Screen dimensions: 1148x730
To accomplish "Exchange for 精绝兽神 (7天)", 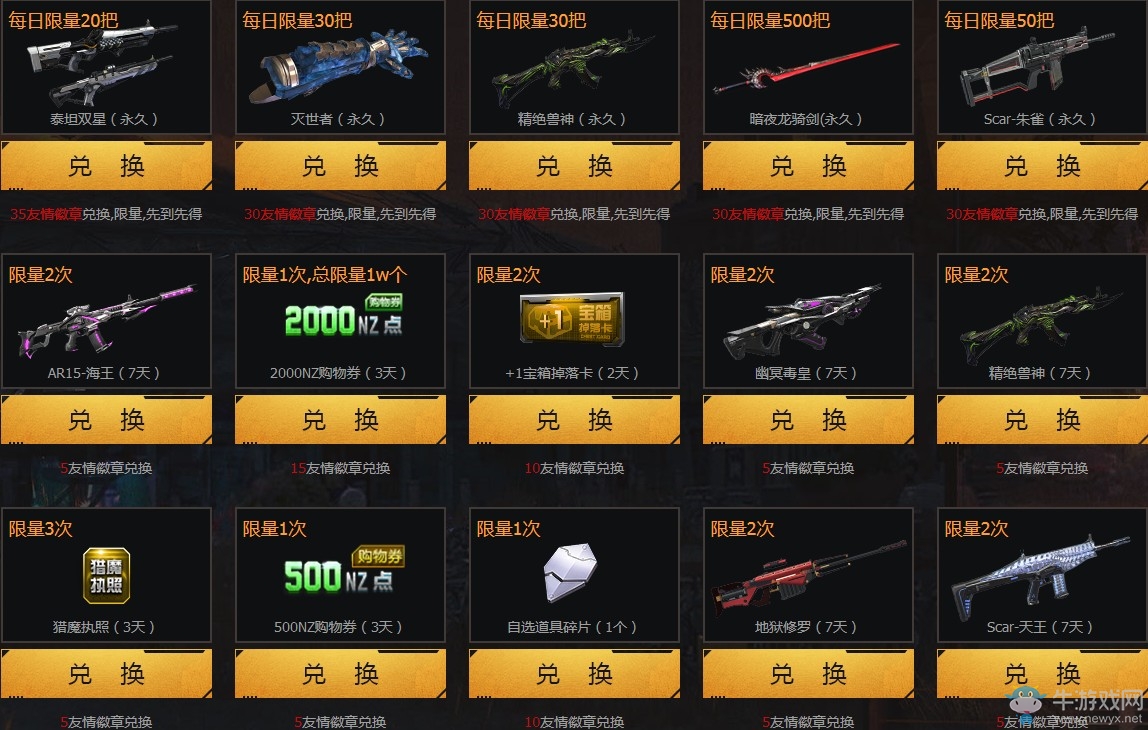I will point(1042,420).
